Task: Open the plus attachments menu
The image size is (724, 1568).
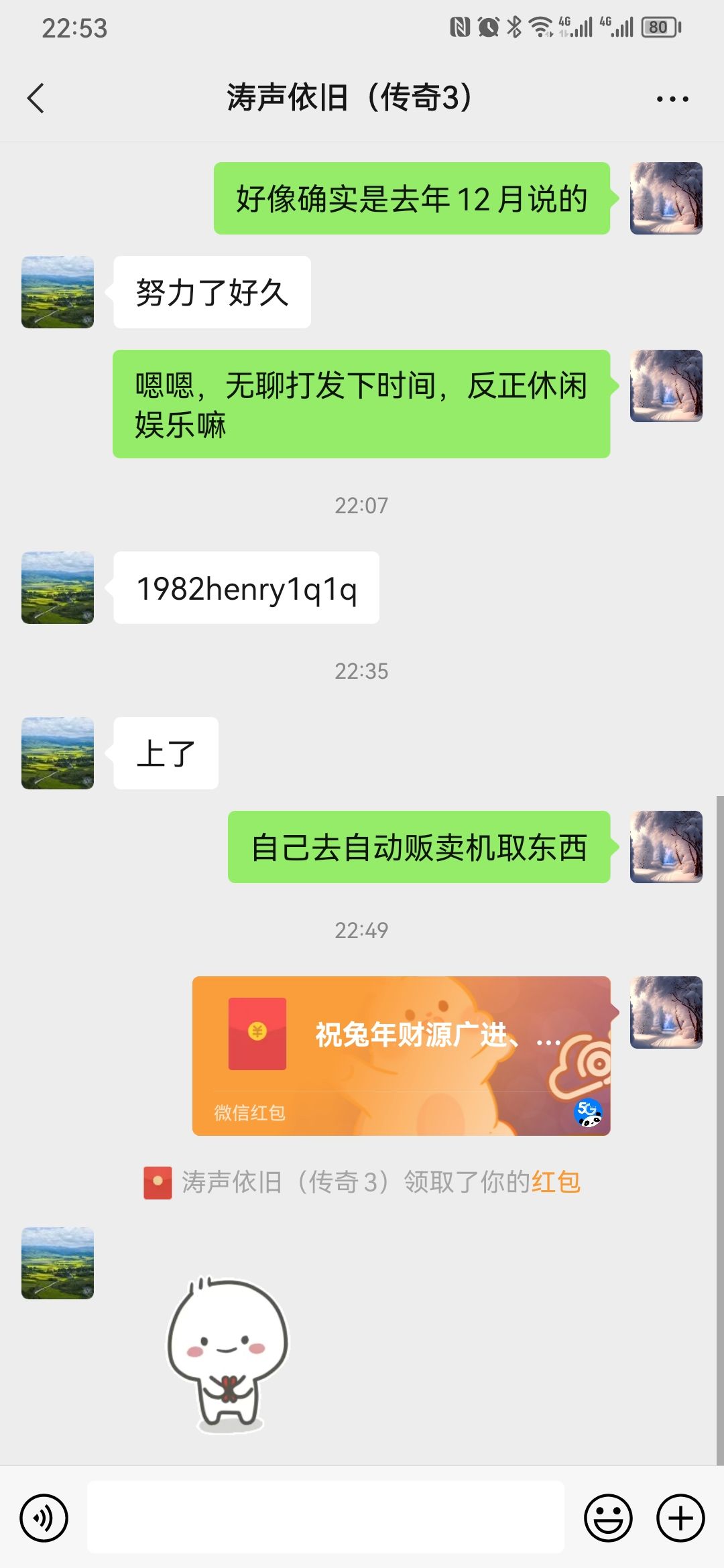Action: tap(680, 1517)
